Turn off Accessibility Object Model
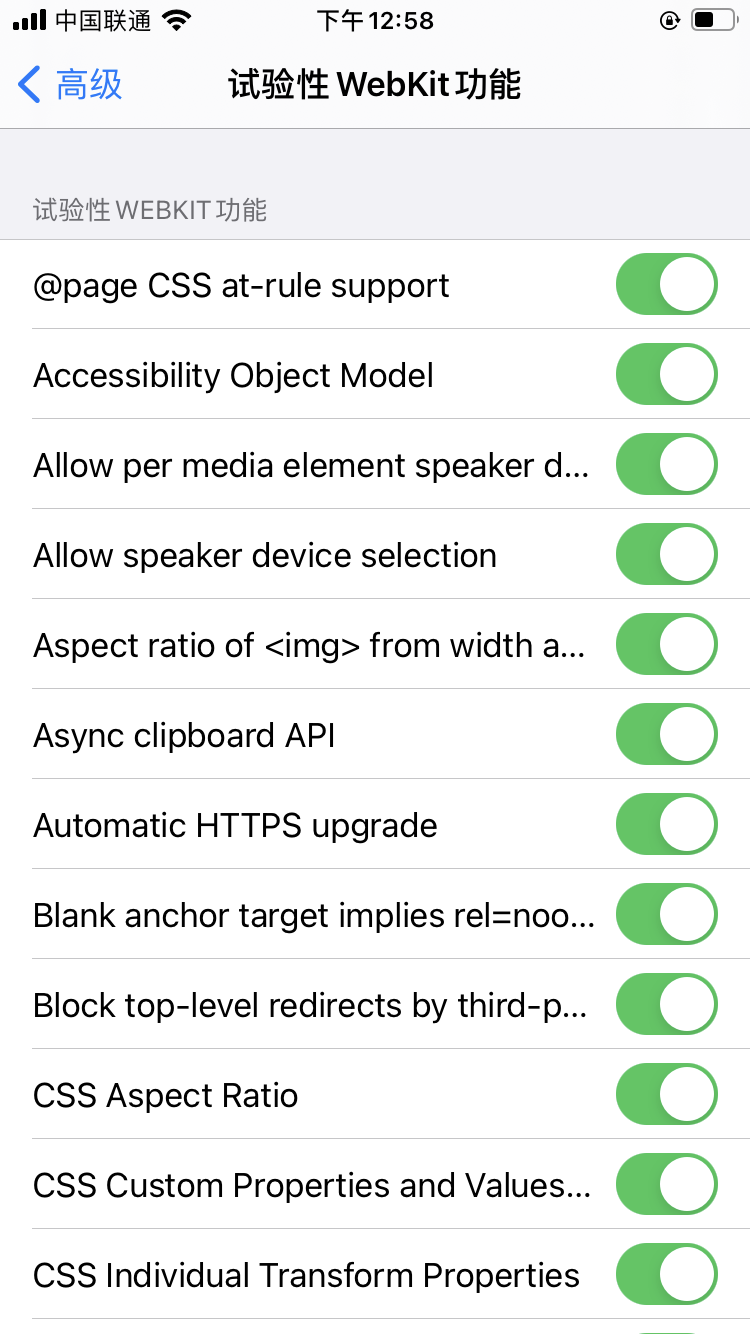750x1334 pixels. coord(666,375)
